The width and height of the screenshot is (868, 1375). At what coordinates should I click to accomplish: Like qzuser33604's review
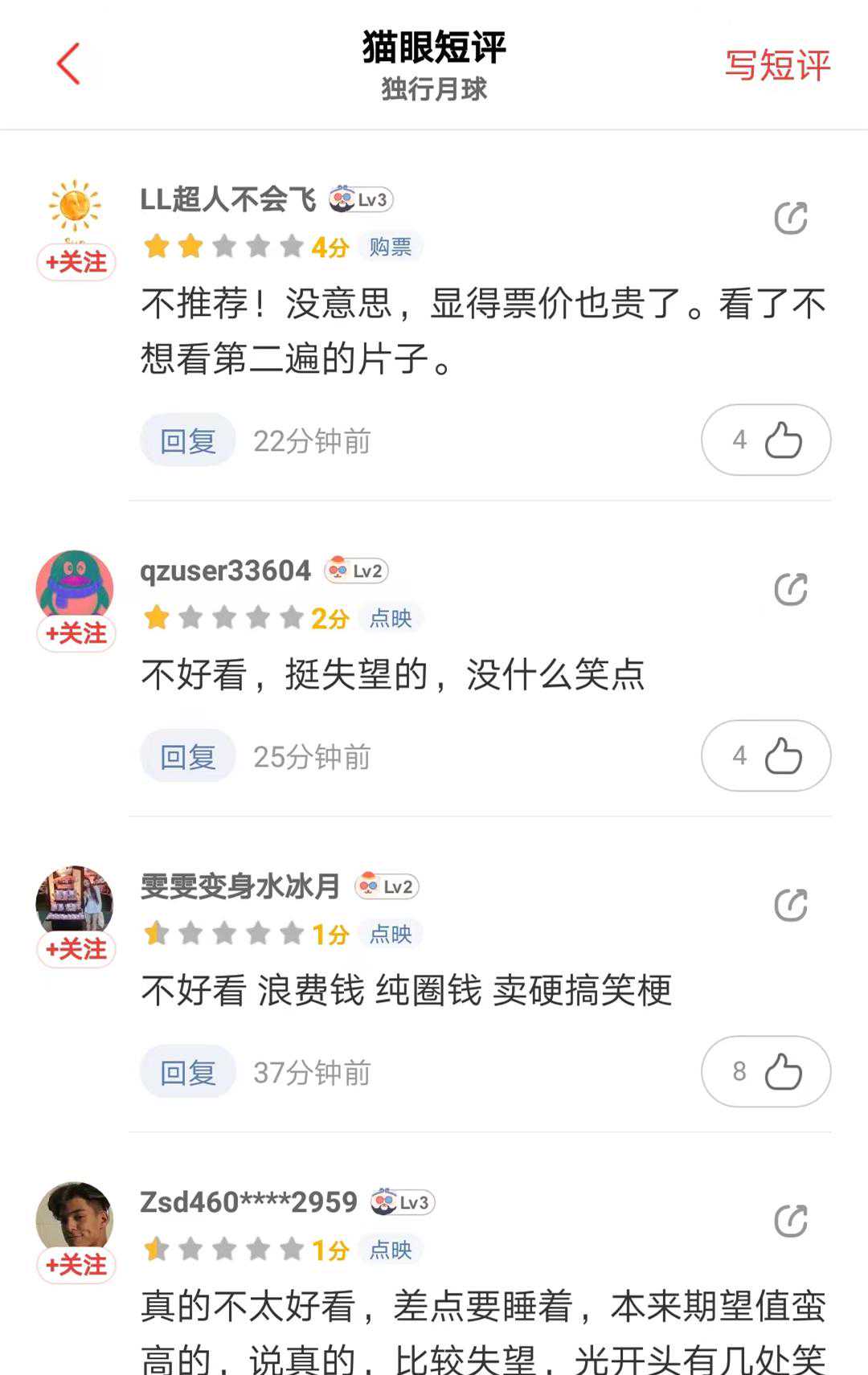coord(766,755)
